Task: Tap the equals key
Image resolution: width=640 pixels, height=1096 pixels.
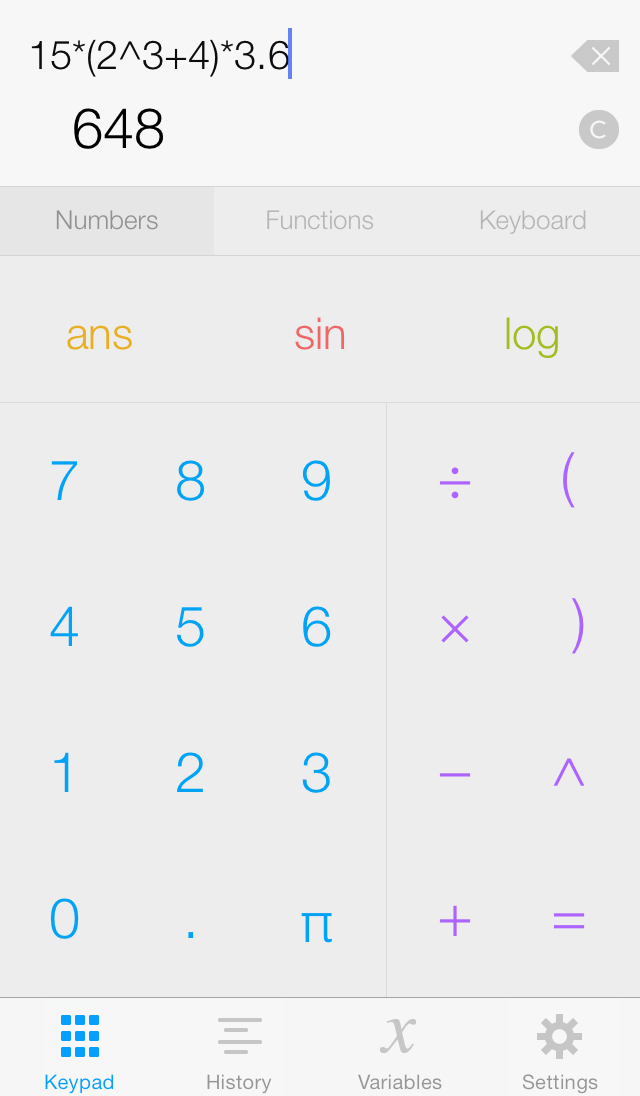Action: 569,921
